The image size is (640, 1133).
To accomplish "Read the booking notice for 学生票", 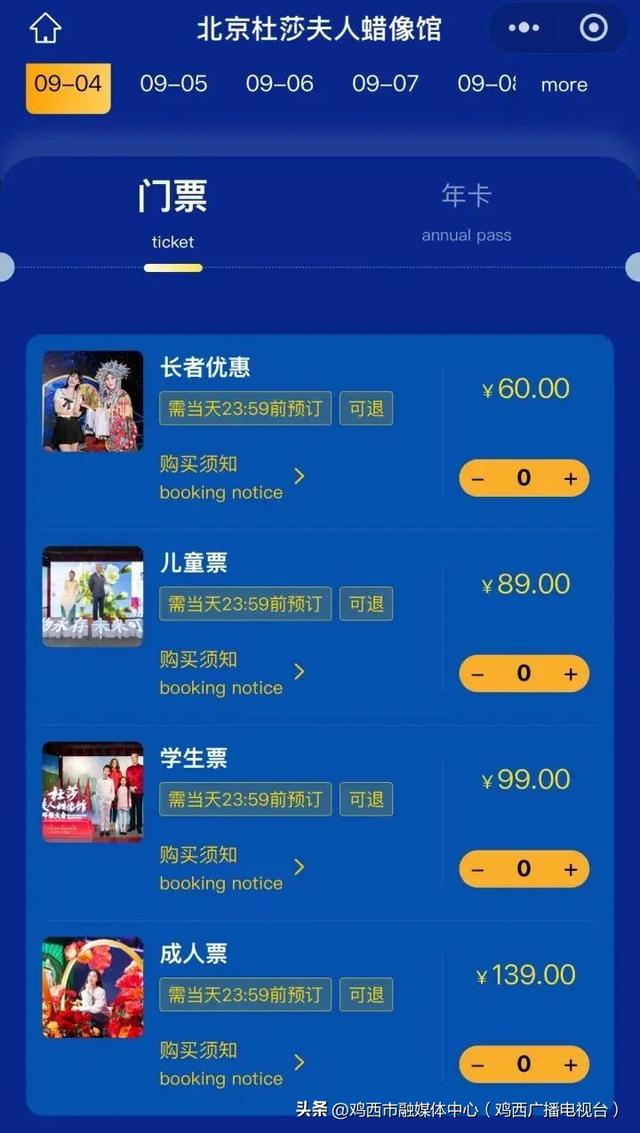I will pos(230,868).
